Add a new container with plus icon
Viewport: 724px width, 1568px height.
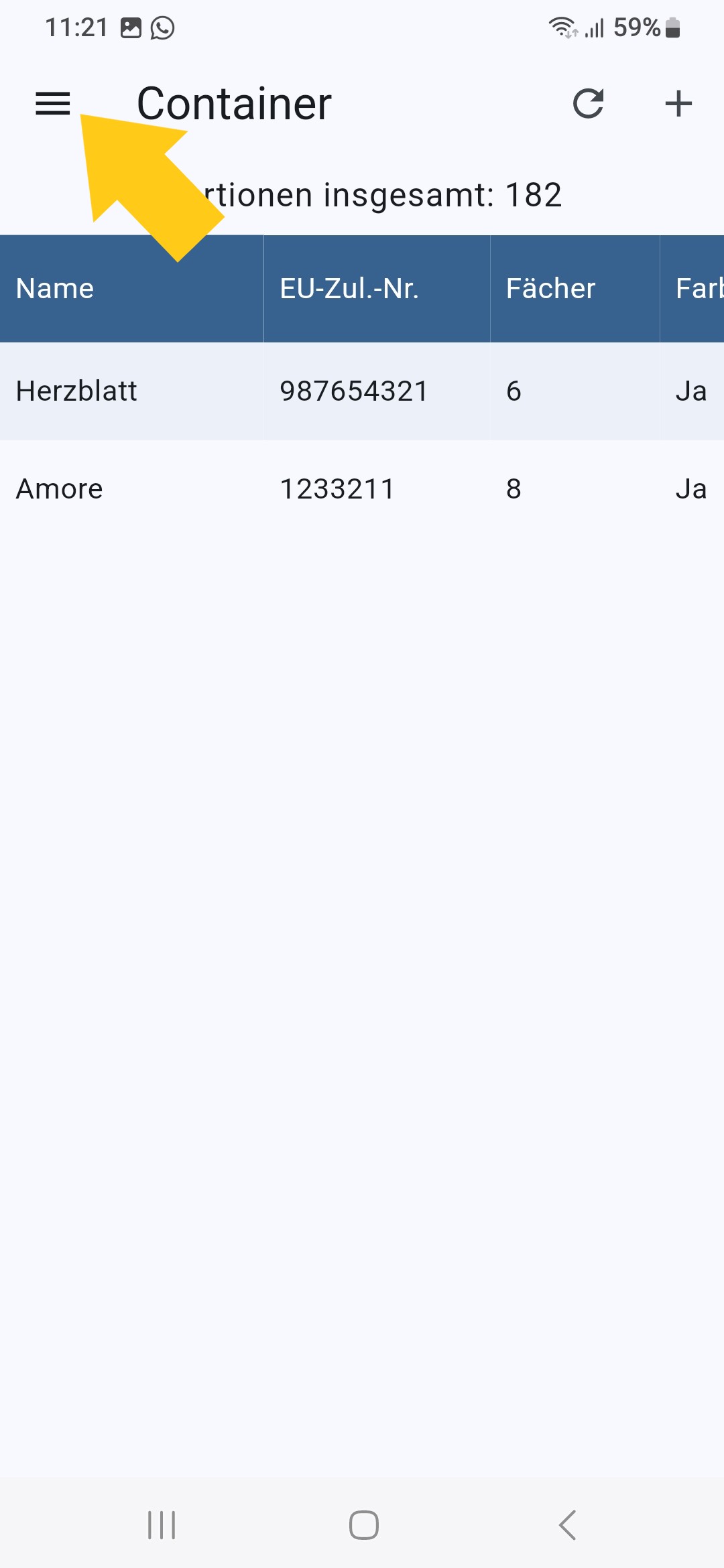click(678, 104)
